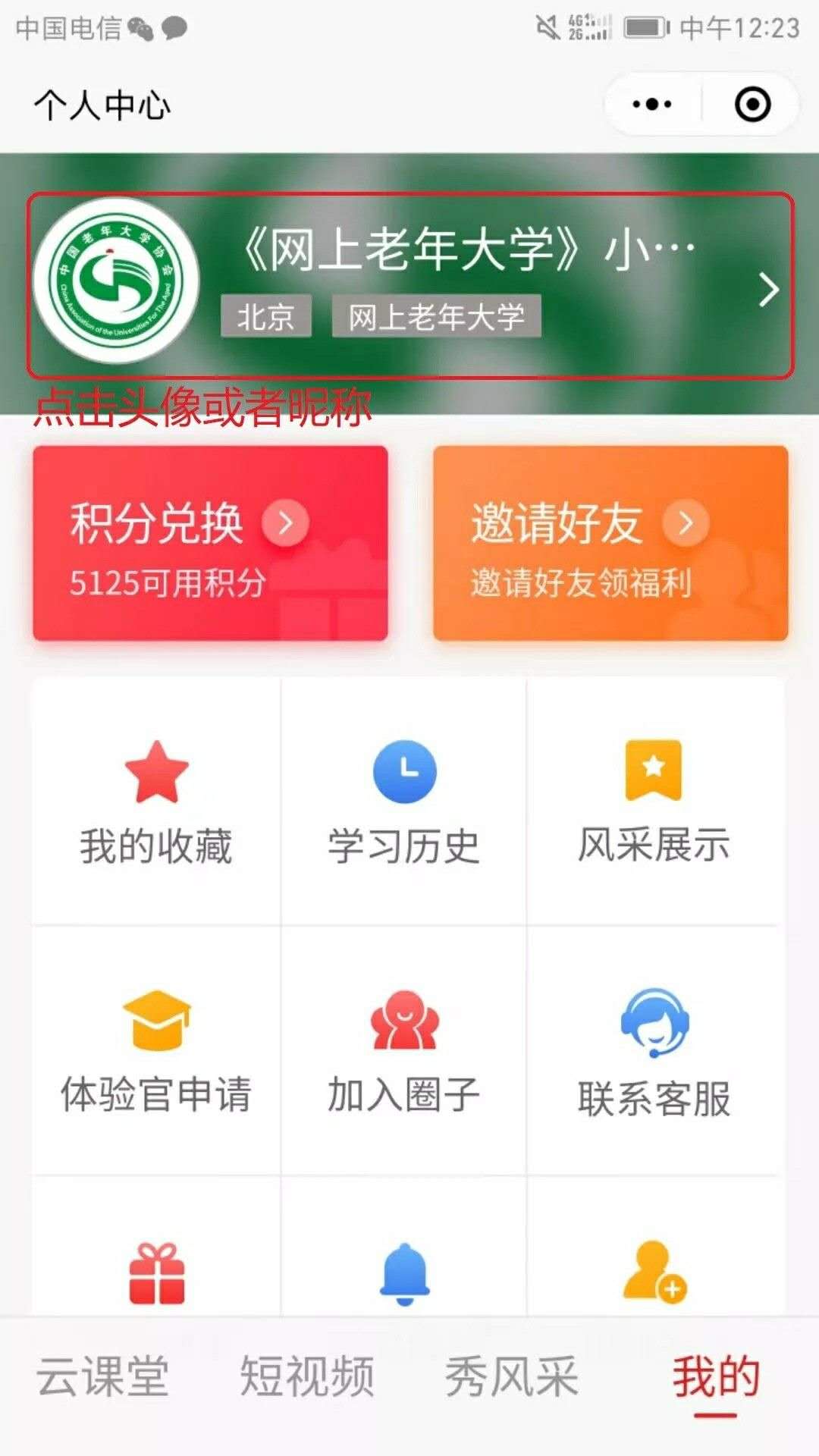This screenshot has height=1456, width=819.
Task: Switch to the 短视频 tab
Action: click(307, 1376)
